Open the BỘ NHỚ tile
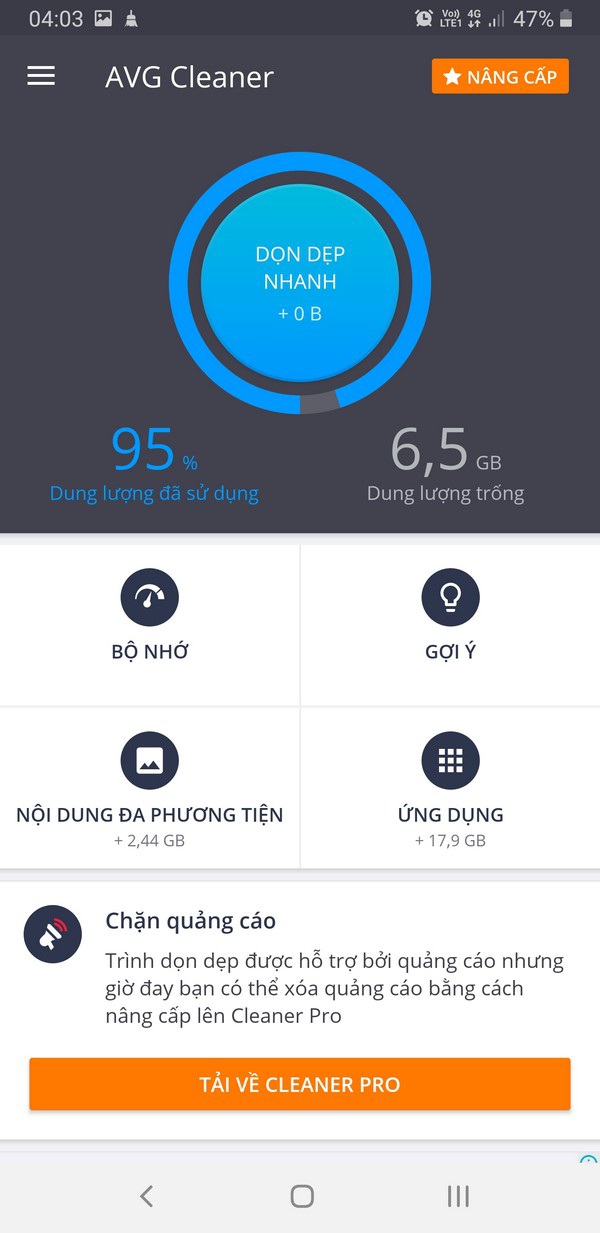Image resolution: width=600 pixels, height=1233 pixels. 150,622
